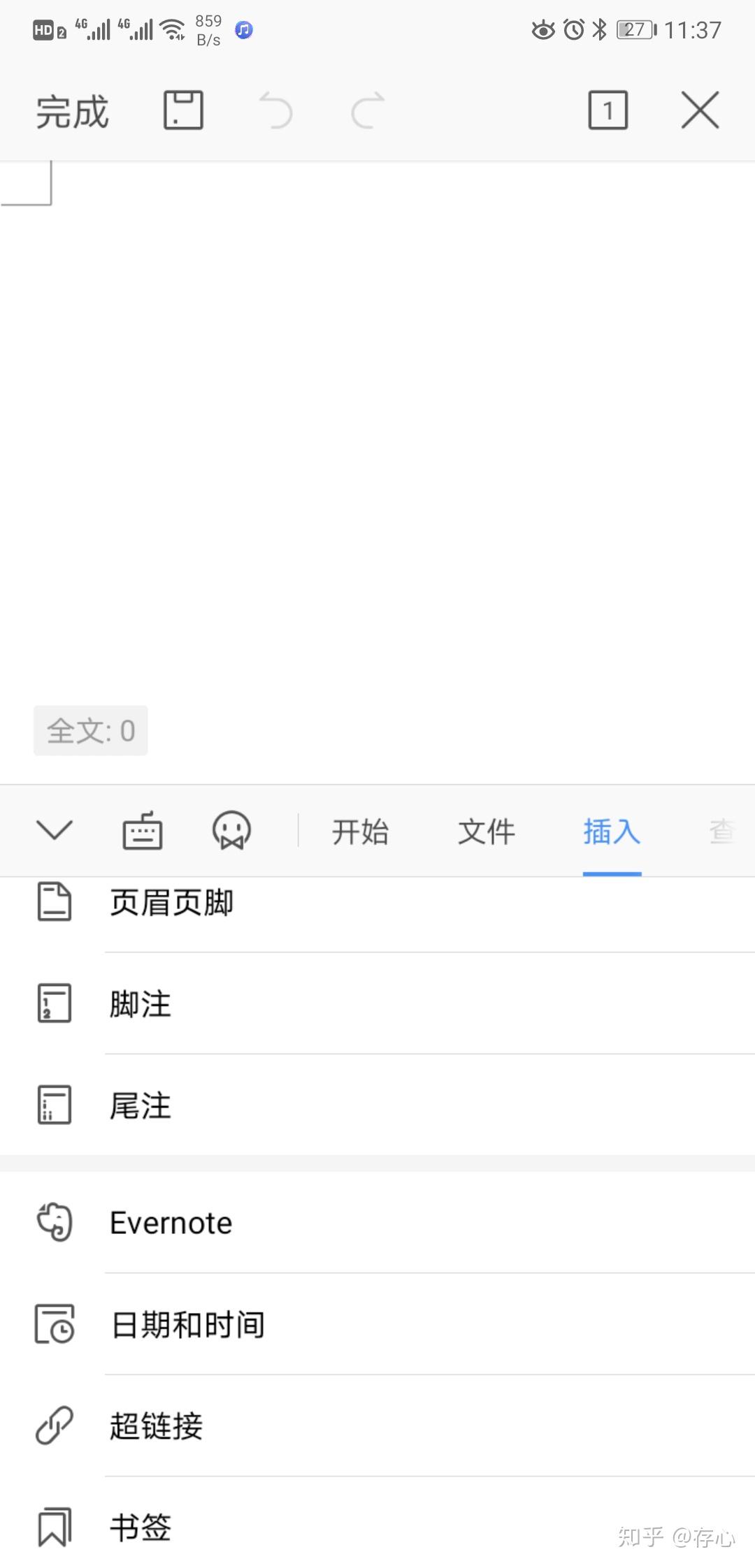Undo the last action
This screenshot has width=755, height=1568.
tap(276, 111)
